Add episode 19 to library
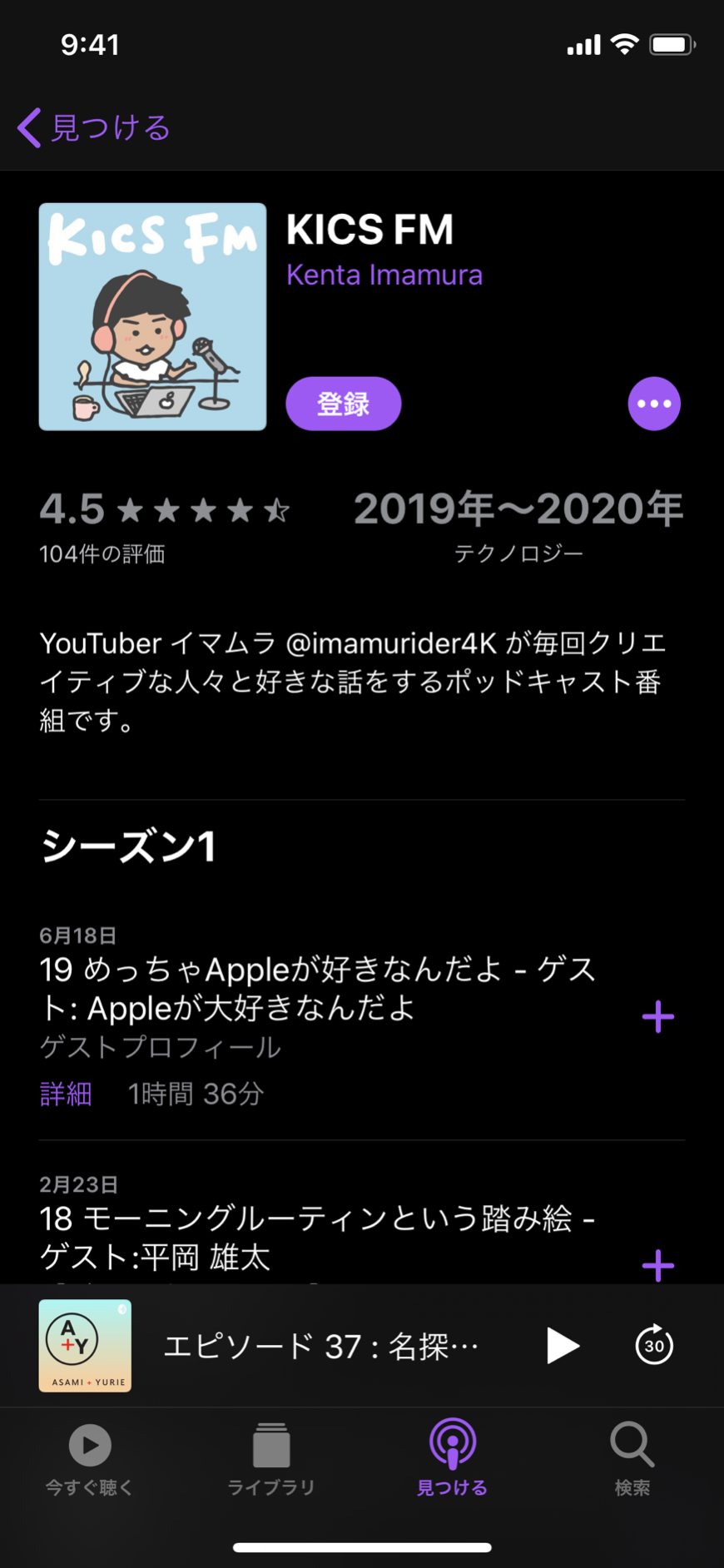 click(658, 1017)
